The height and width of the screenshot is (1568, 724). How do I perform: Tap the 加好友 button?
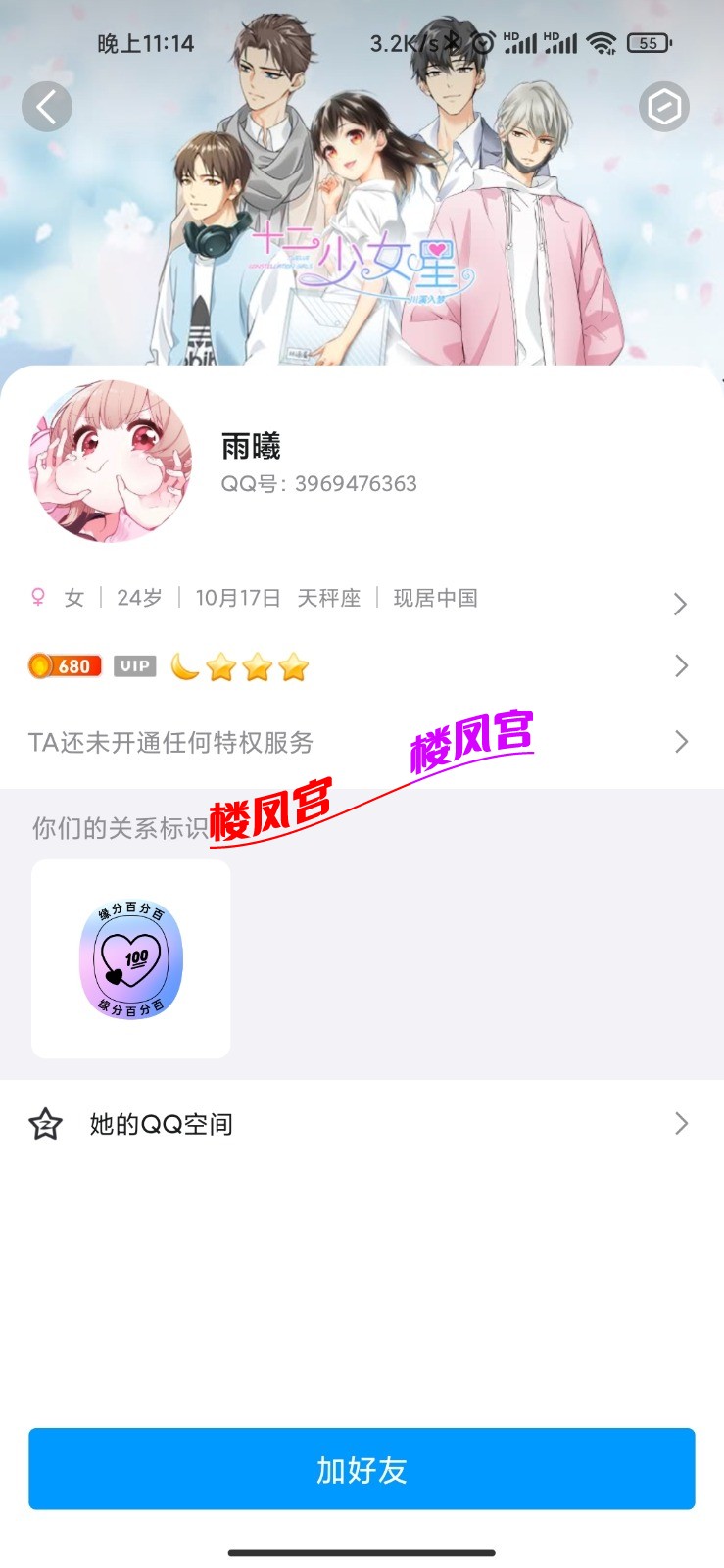coord(362,1469)
